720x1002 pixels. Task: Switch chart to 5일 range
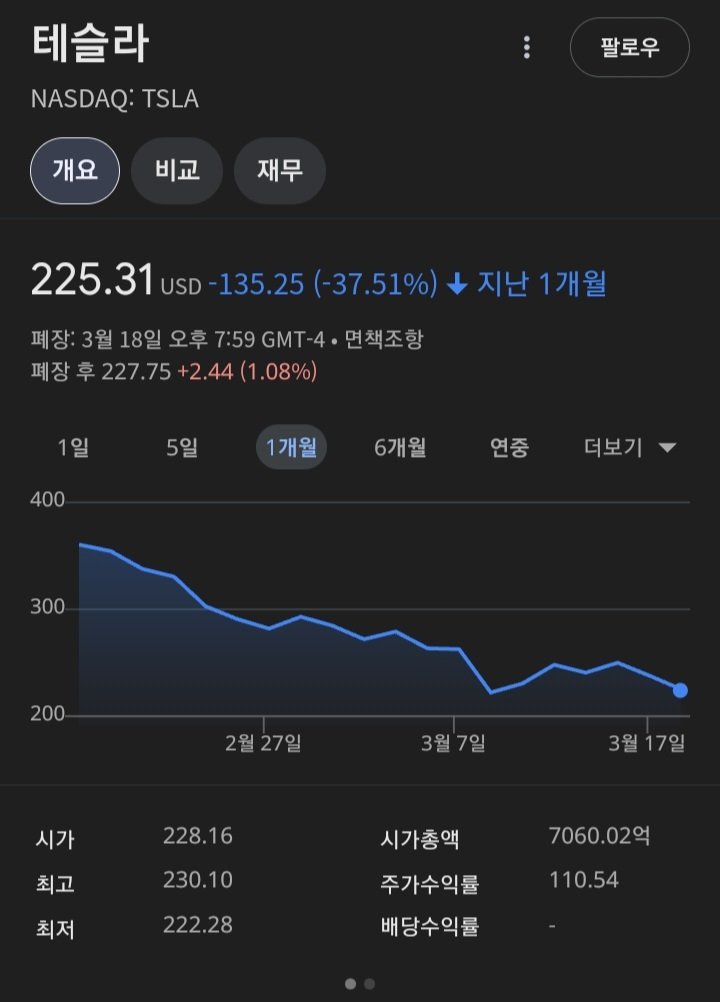pyautogui.click(x=182, y=447)
